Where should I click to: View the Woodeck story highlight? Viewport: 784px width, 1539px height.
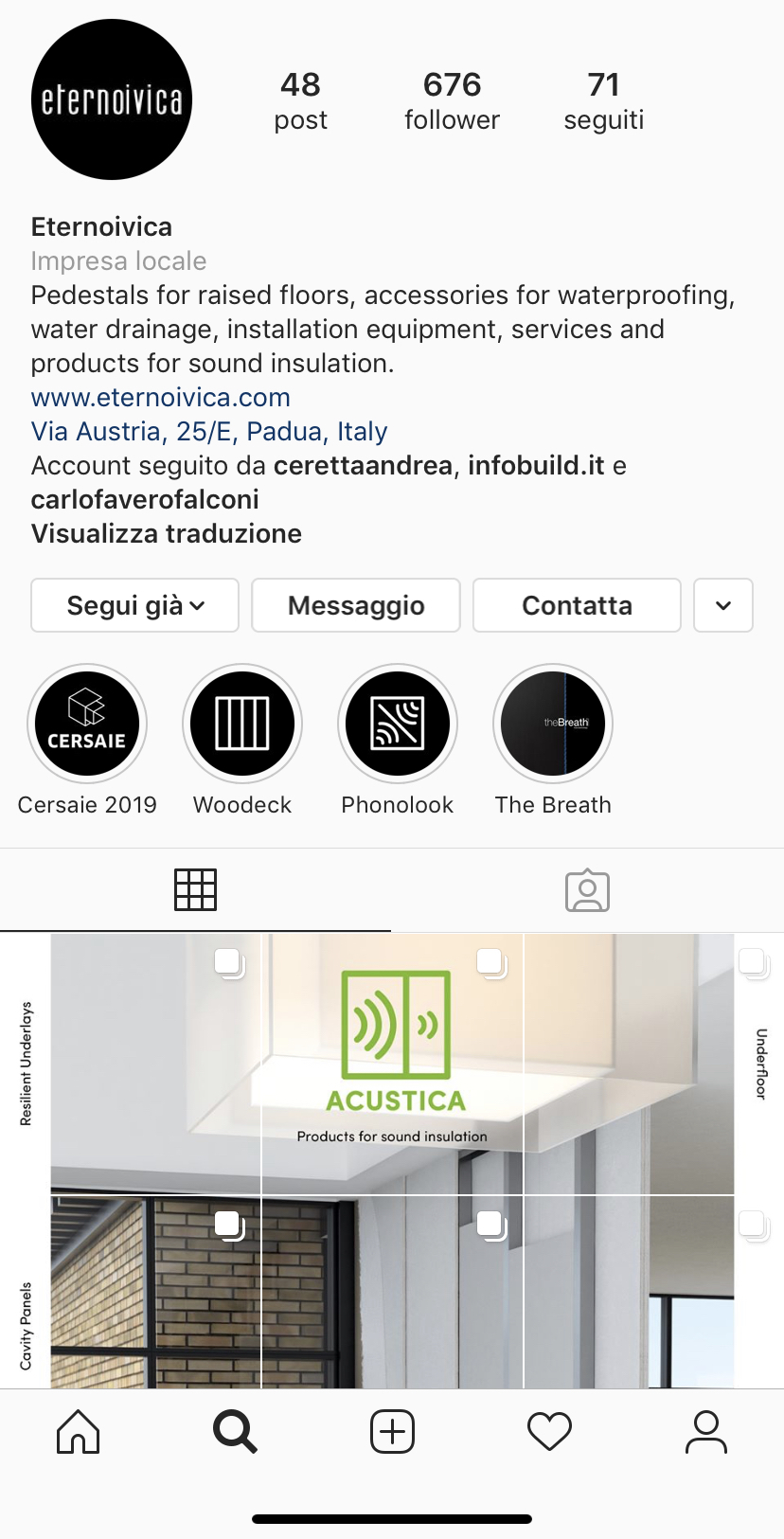tap(242, 725)
